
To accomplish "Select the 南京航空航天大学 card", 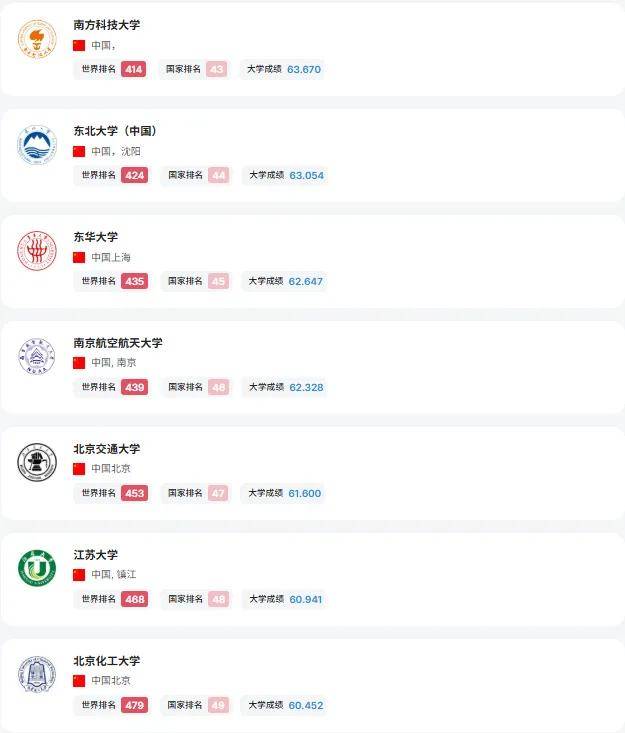I will pyautogui.click(x=118, y=343).
